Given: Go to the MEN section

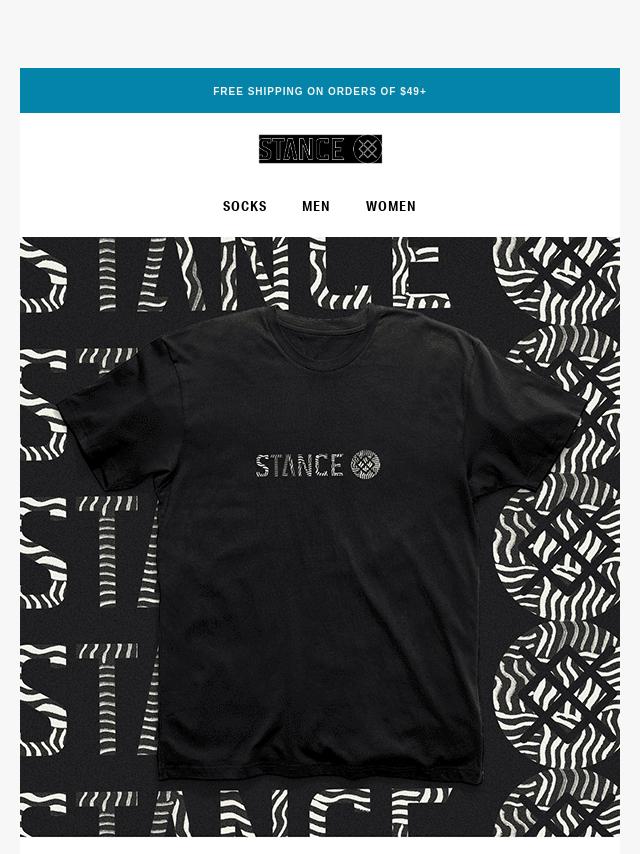Looking at the screenshot, I should (x=316, y=206).
